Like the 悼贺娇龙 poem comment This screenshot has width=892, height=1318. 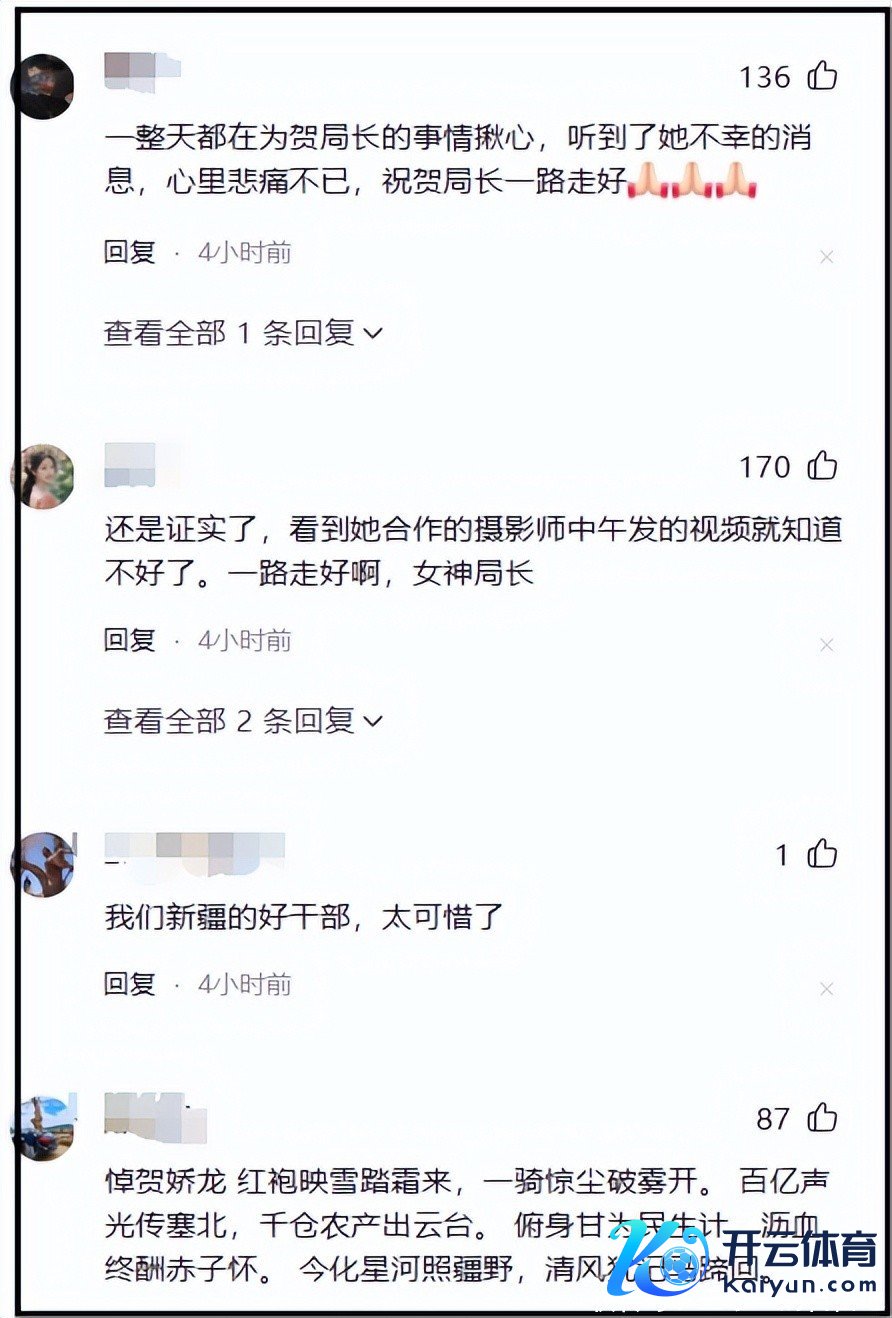822,1118
